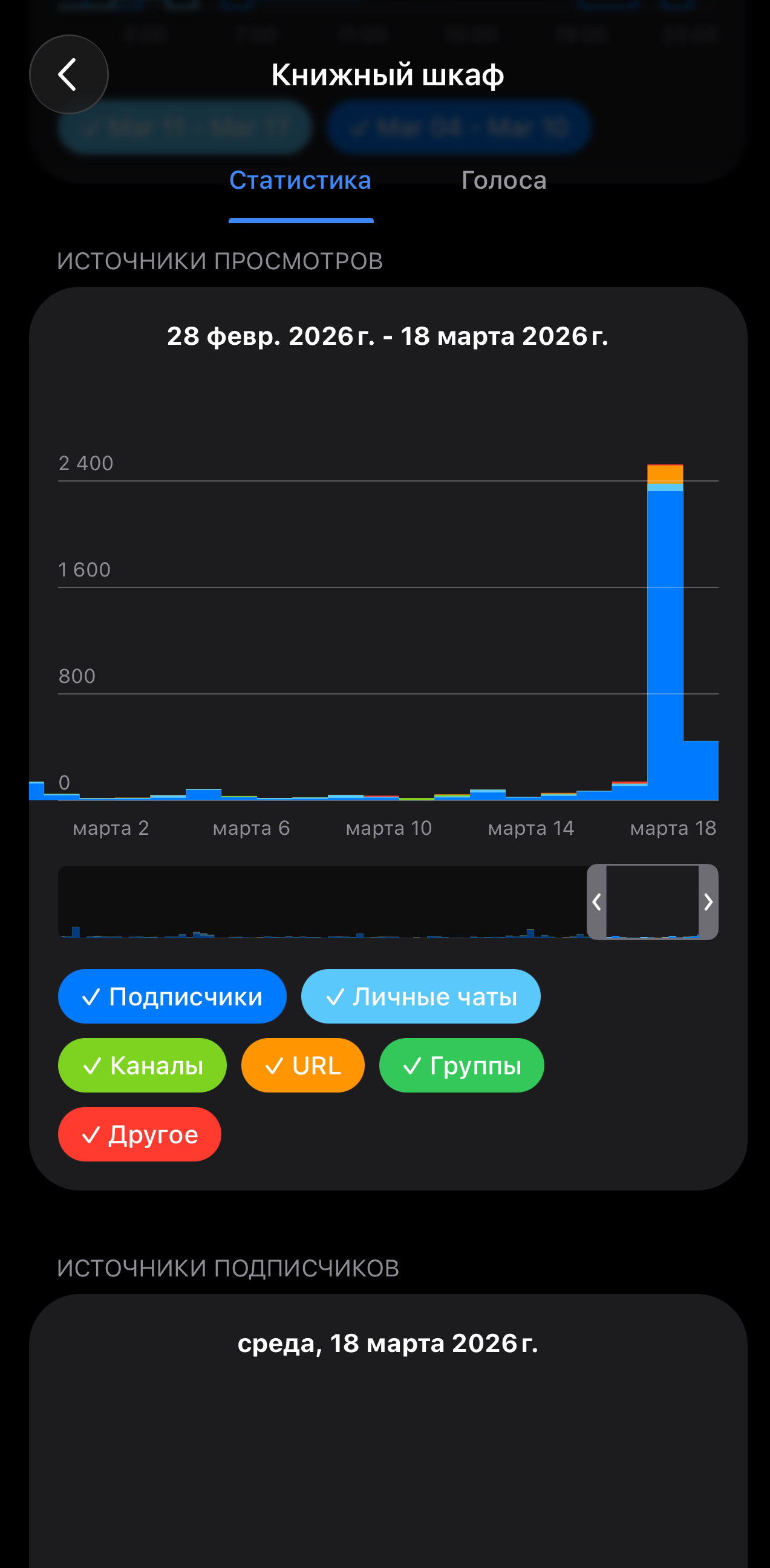Go back from Книжный шкаф statistics
Viewport: 770px width, 1568px height.
pos(69,74)
